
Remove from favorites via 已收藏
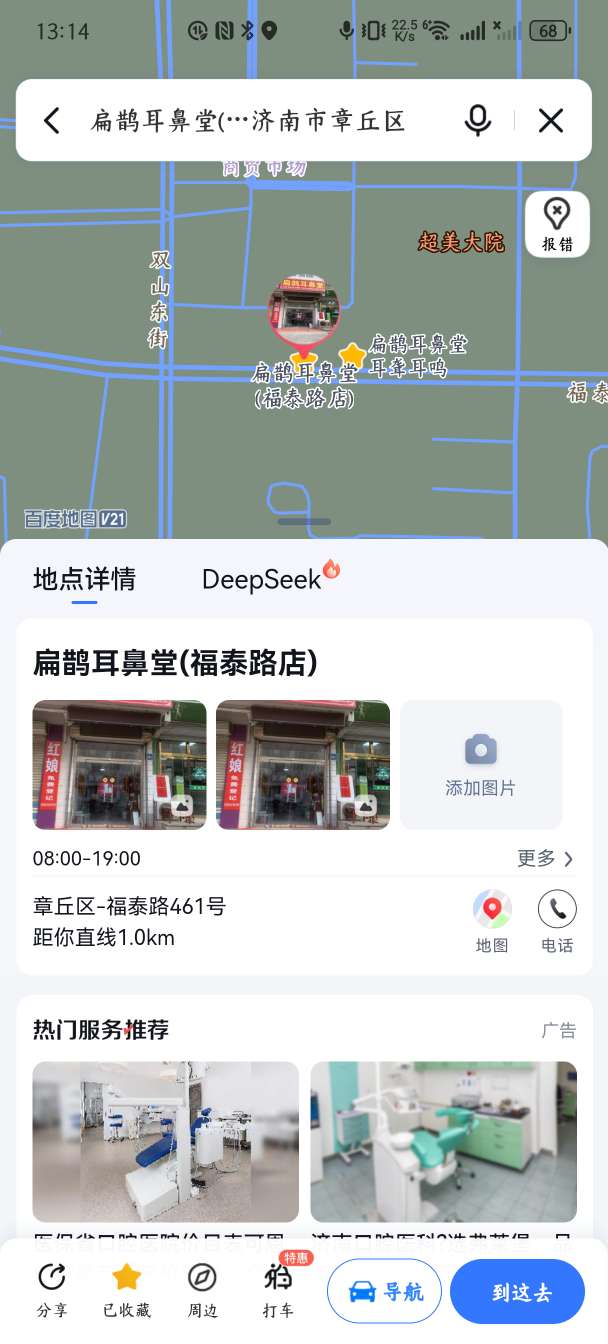click(x=126, y=1289)
